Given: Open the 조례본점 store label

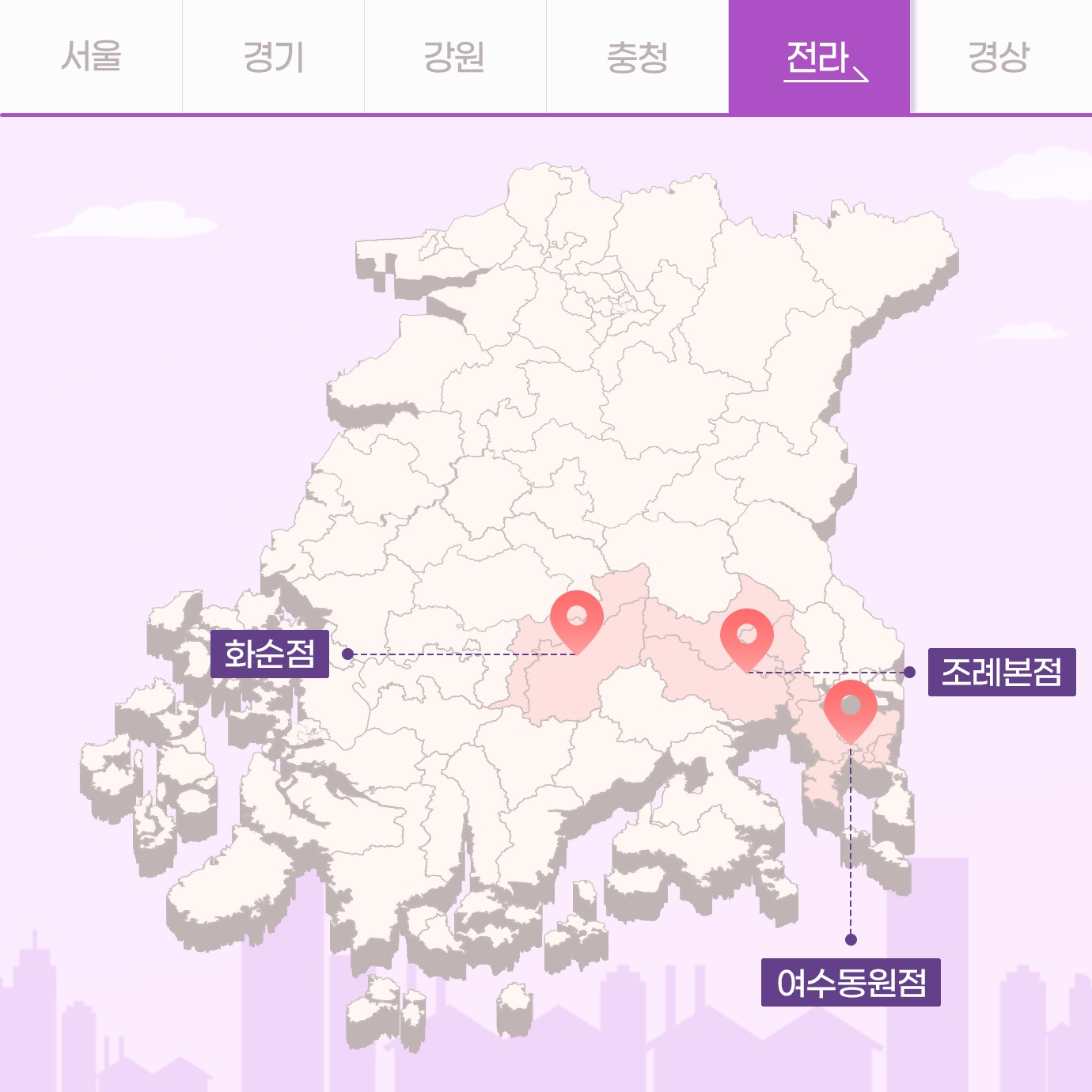Looking at the screenshot, I should [x=1001, y=673].
